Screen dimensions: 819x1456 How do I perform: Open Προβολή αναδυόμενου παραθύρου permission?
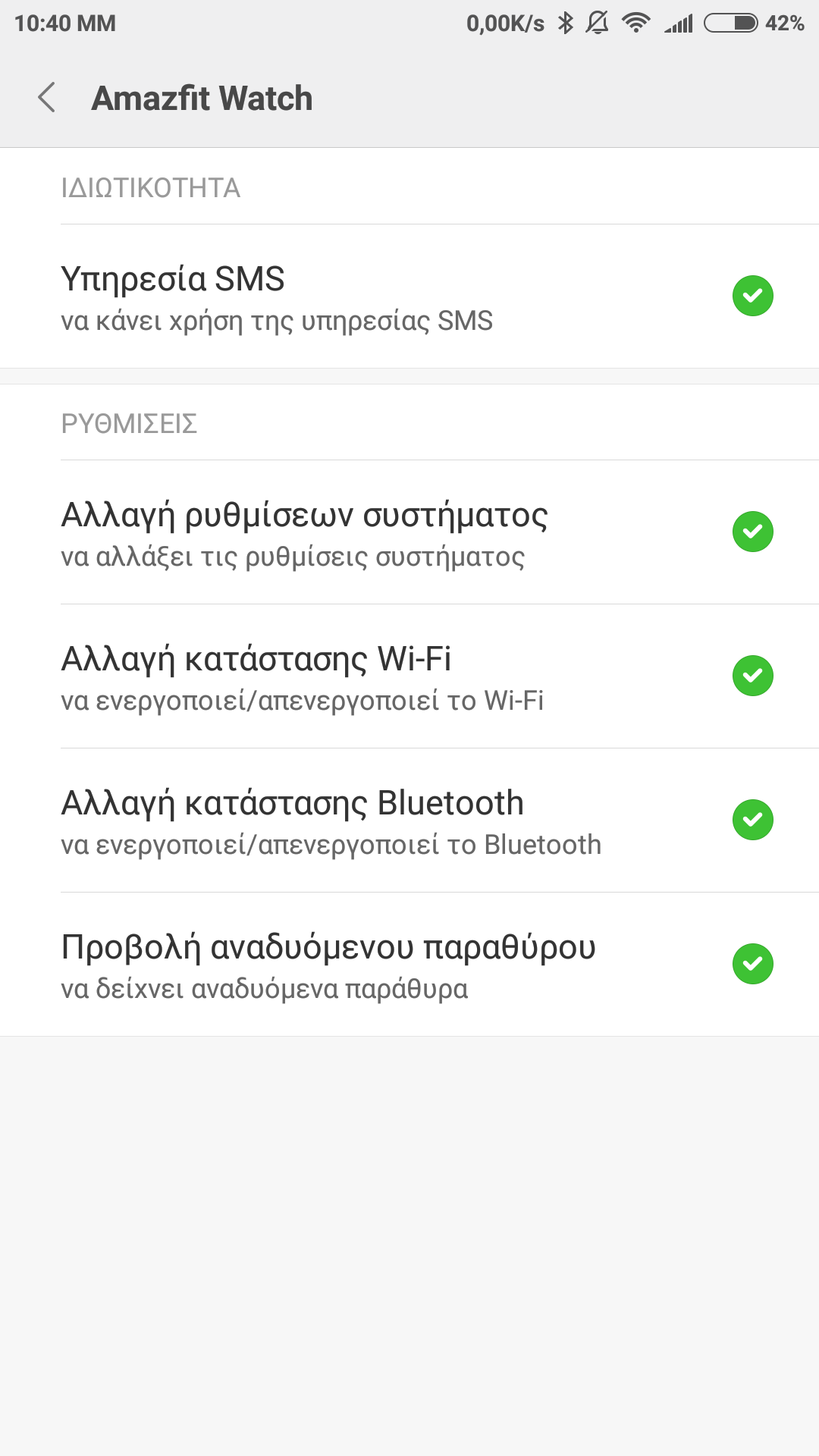409,965
